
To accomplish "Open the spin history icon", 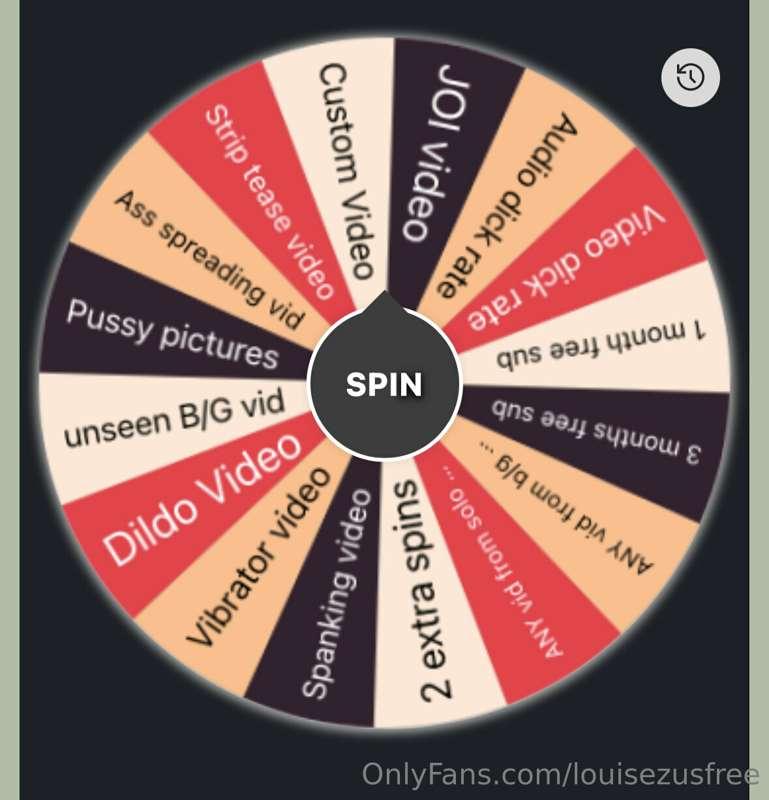I will (x=690, y=77).
